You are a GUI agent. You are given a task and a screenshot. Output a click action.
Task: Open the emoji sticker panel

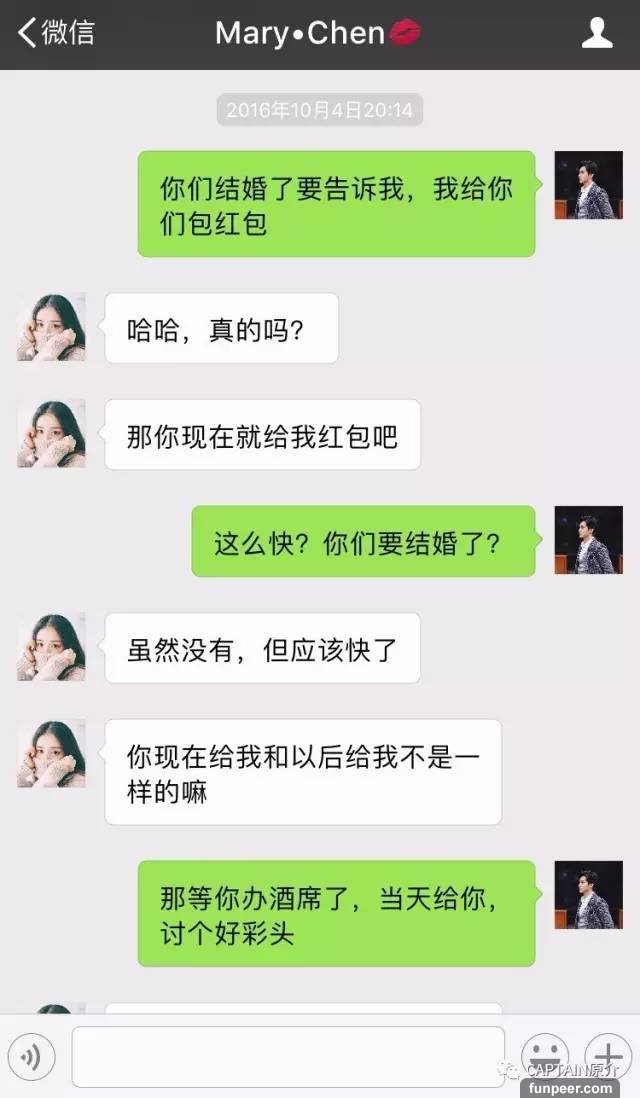pos(545,1057)
